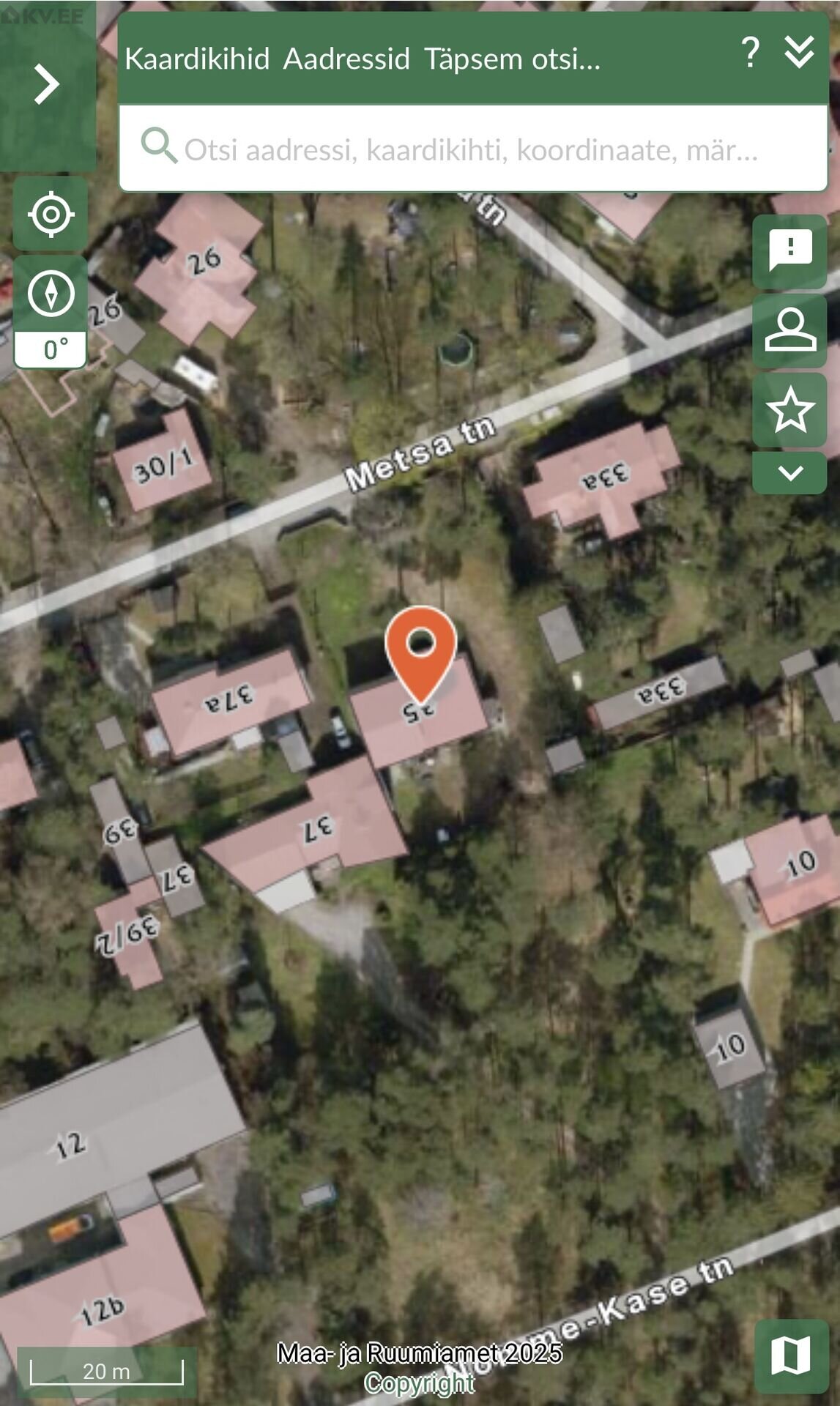Open the Täpsem otsing tab
The width and height of the screenshot is (840, 1406).
tap(512, 59)
